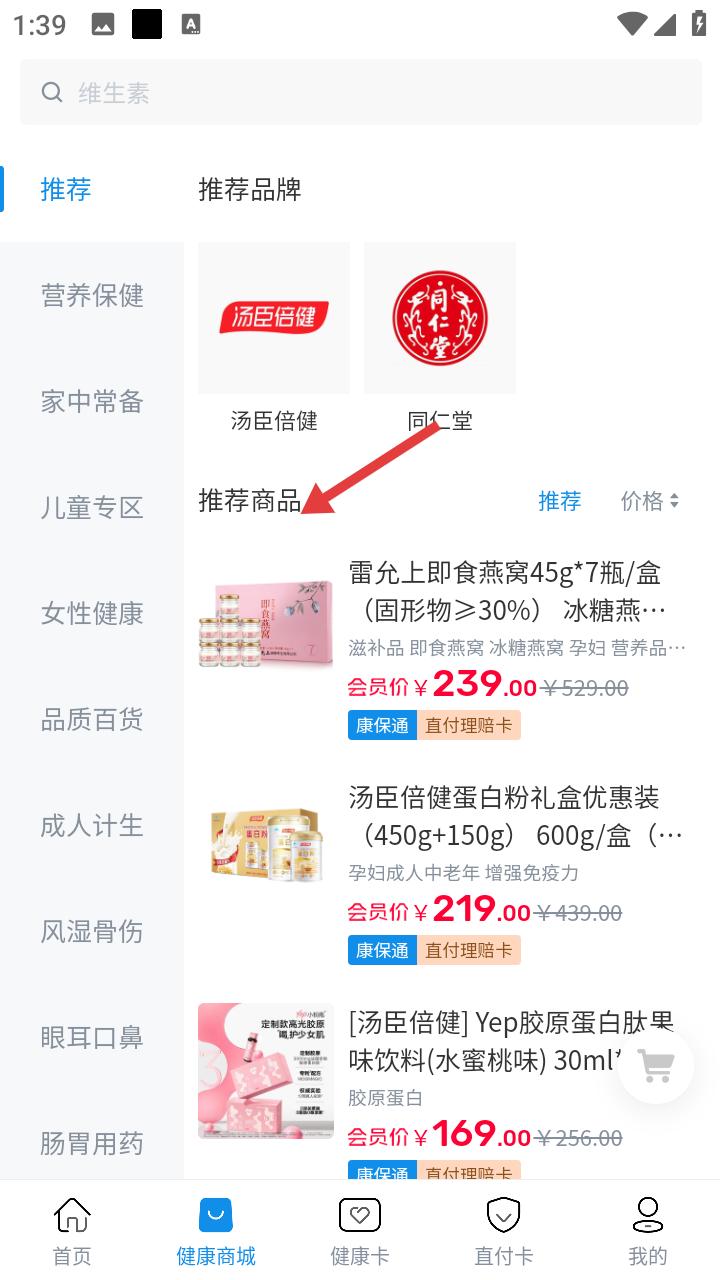Viewport: 720px width, 1280px height.
Task: Switch to 女性健康 category
Action: click(92, 614)
